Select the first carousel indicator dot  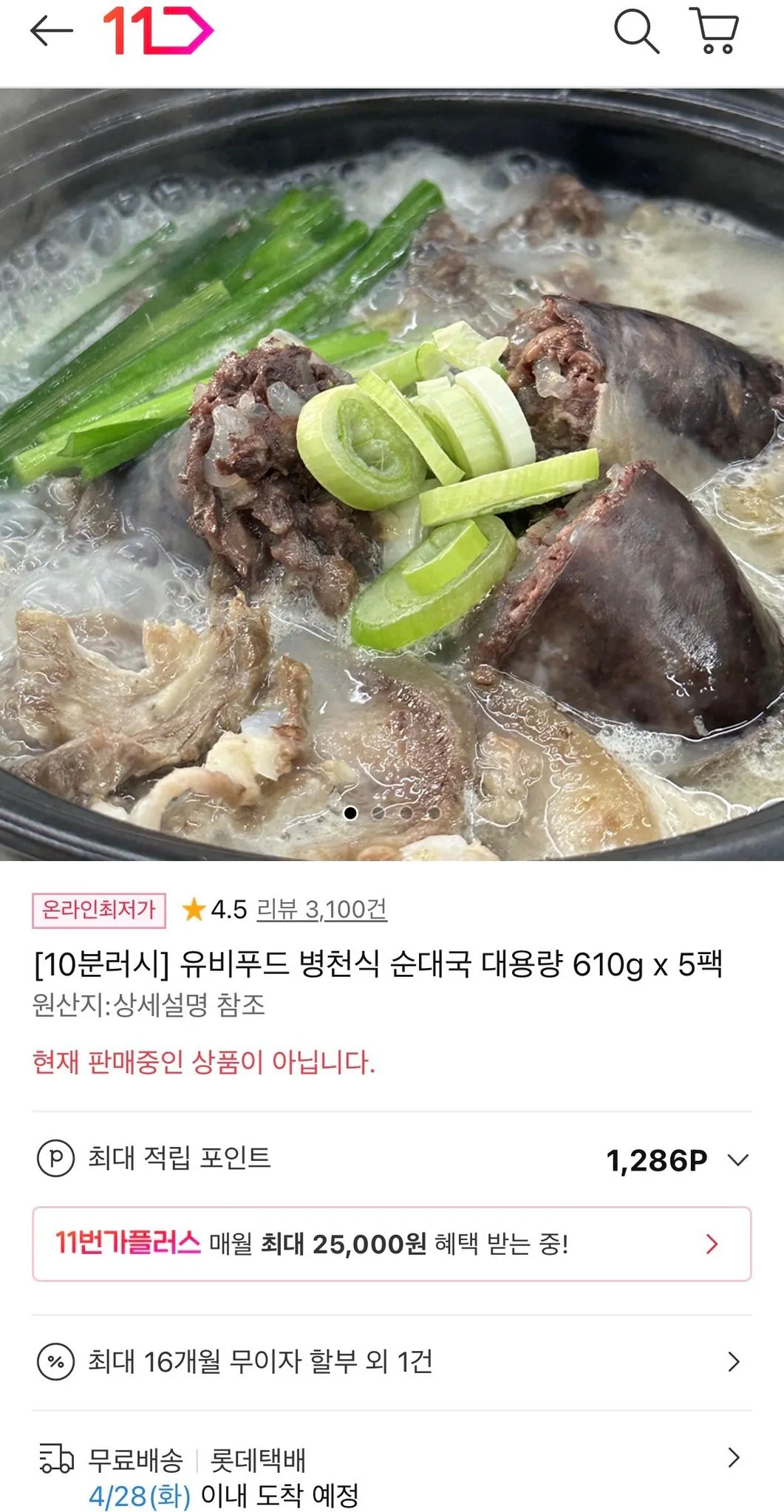point(350,813)
